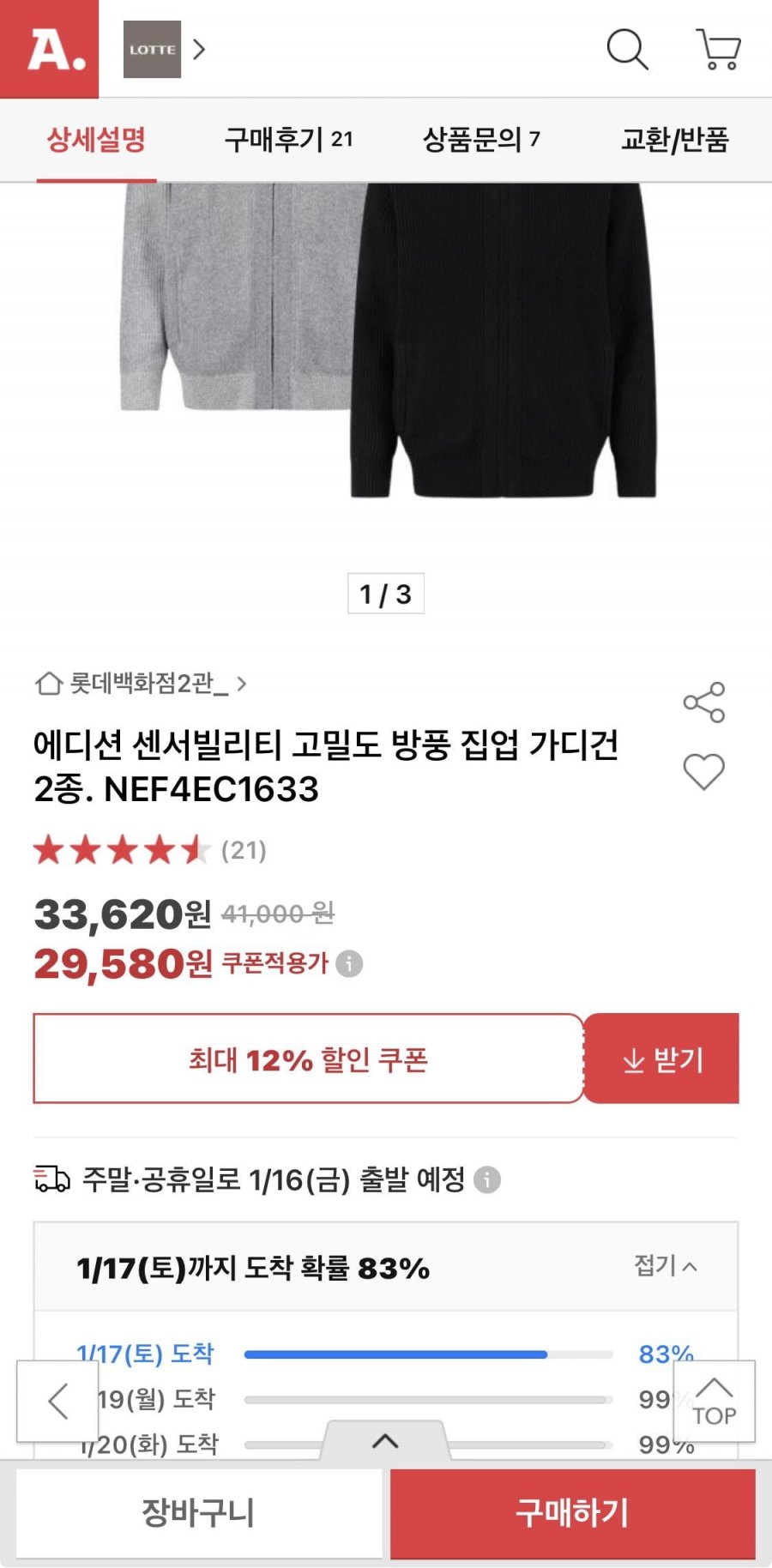
Task: Go back with the left arrow button
Action: [57, 1401]
